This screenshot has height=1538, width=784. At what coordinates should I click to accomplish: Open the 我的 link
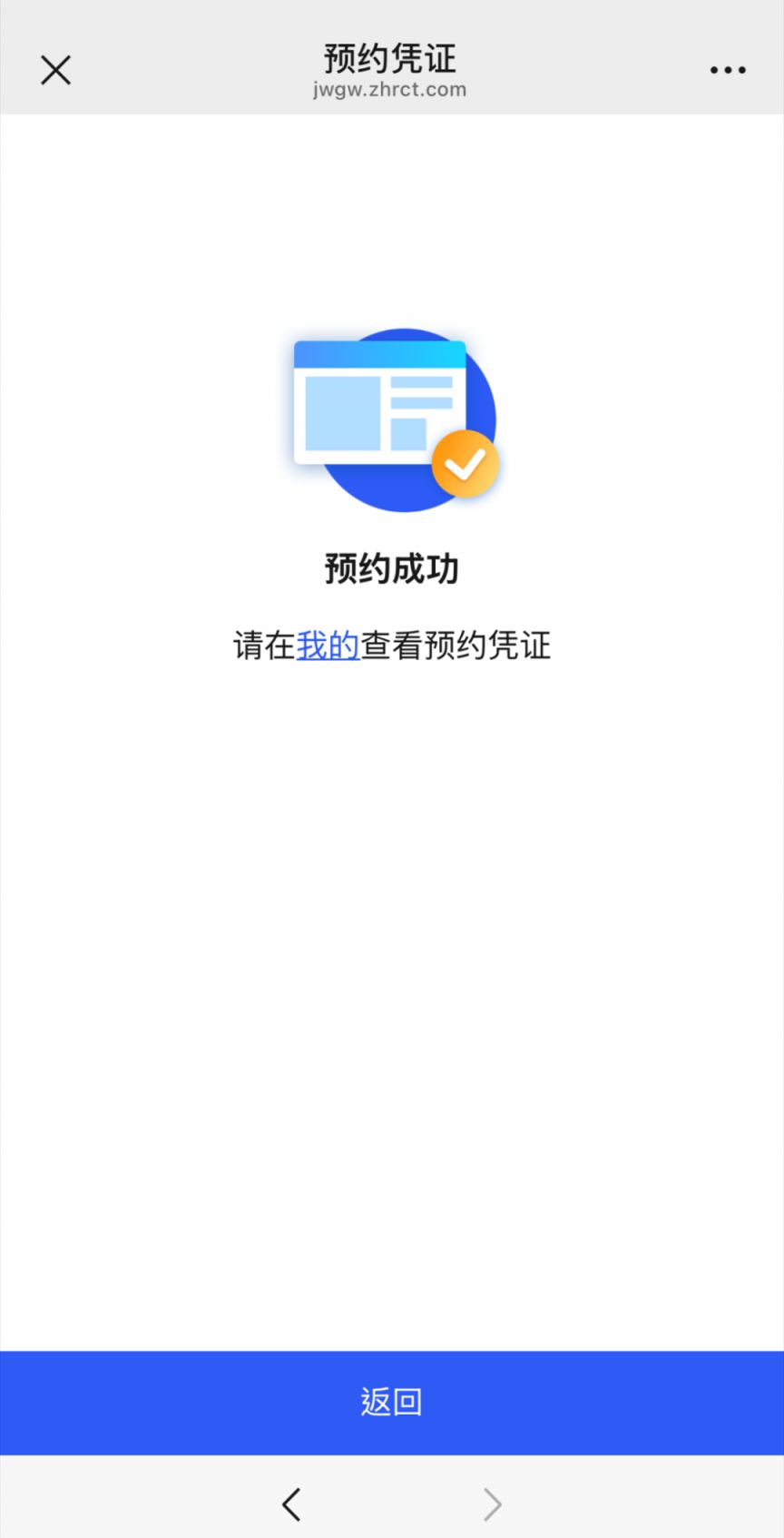[328, 646]
